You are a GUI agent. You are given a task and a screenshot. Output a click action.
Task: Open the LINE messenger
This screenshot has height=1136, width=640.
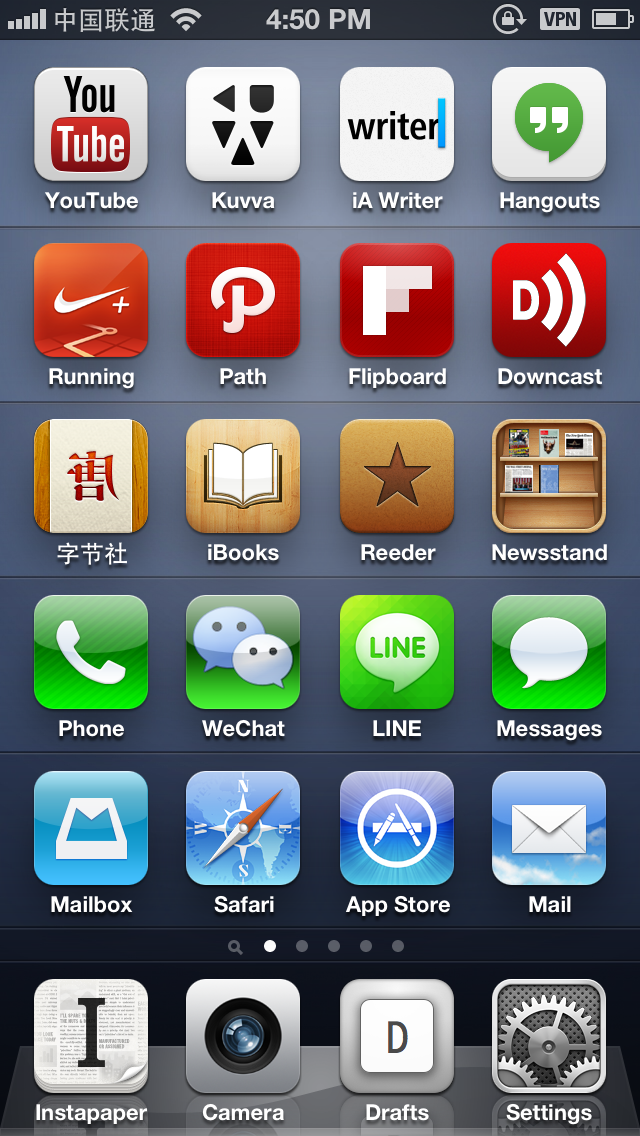pos(397,652)
